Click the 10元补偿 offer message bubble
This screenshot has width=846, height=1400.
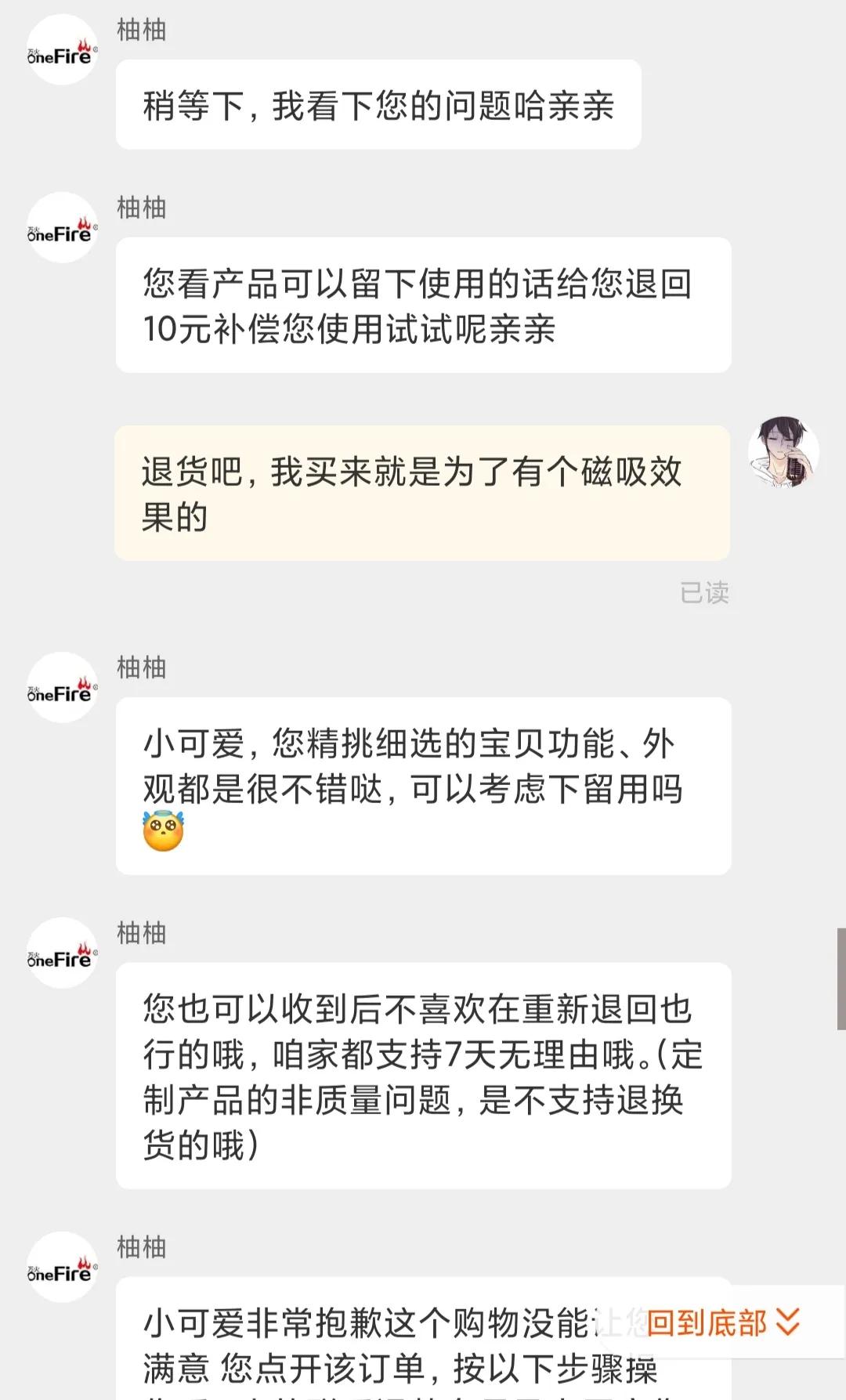click(x=423, y=307)
